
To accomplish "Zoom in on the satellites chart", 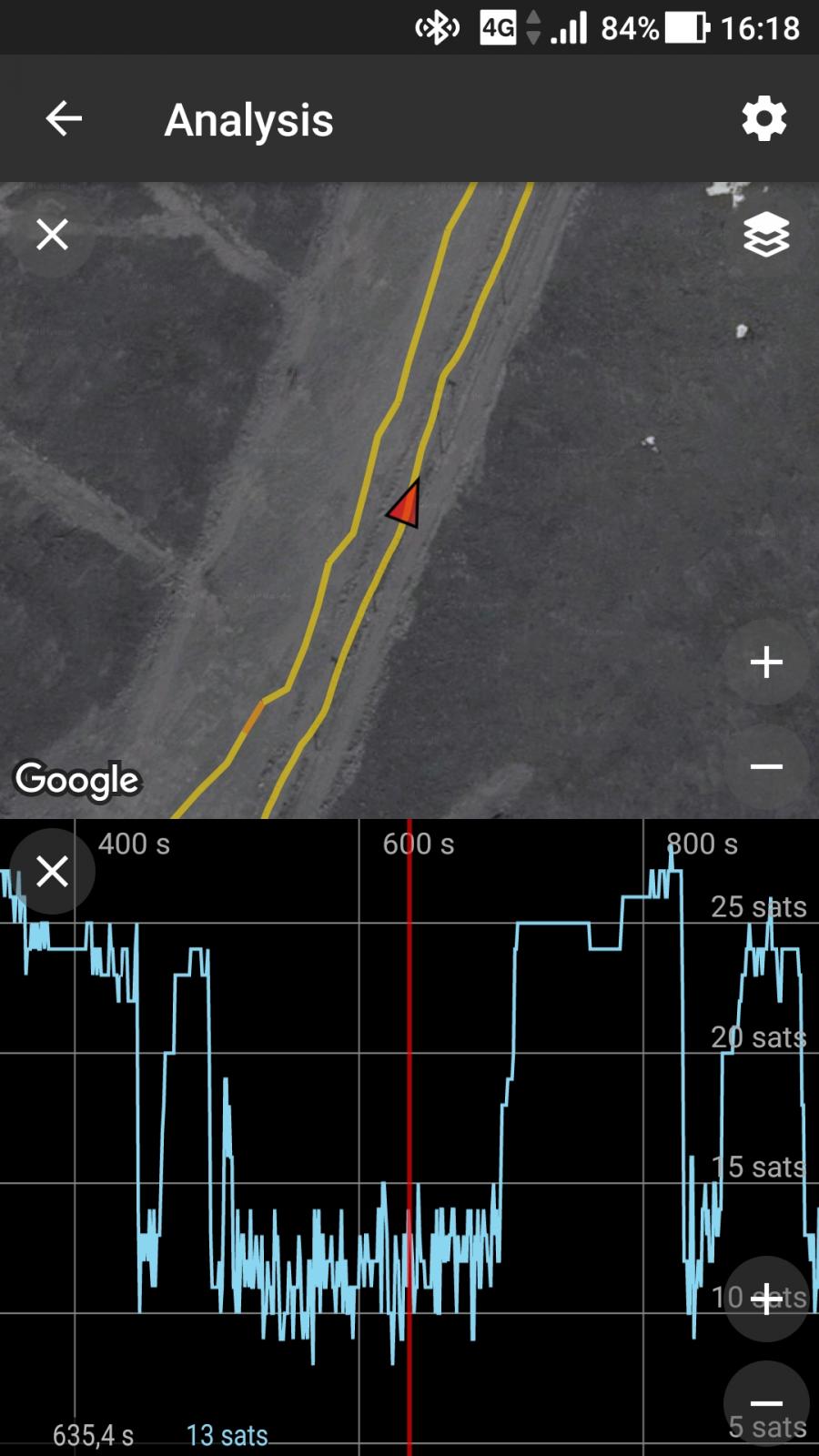I will (x=766, y=1299).
